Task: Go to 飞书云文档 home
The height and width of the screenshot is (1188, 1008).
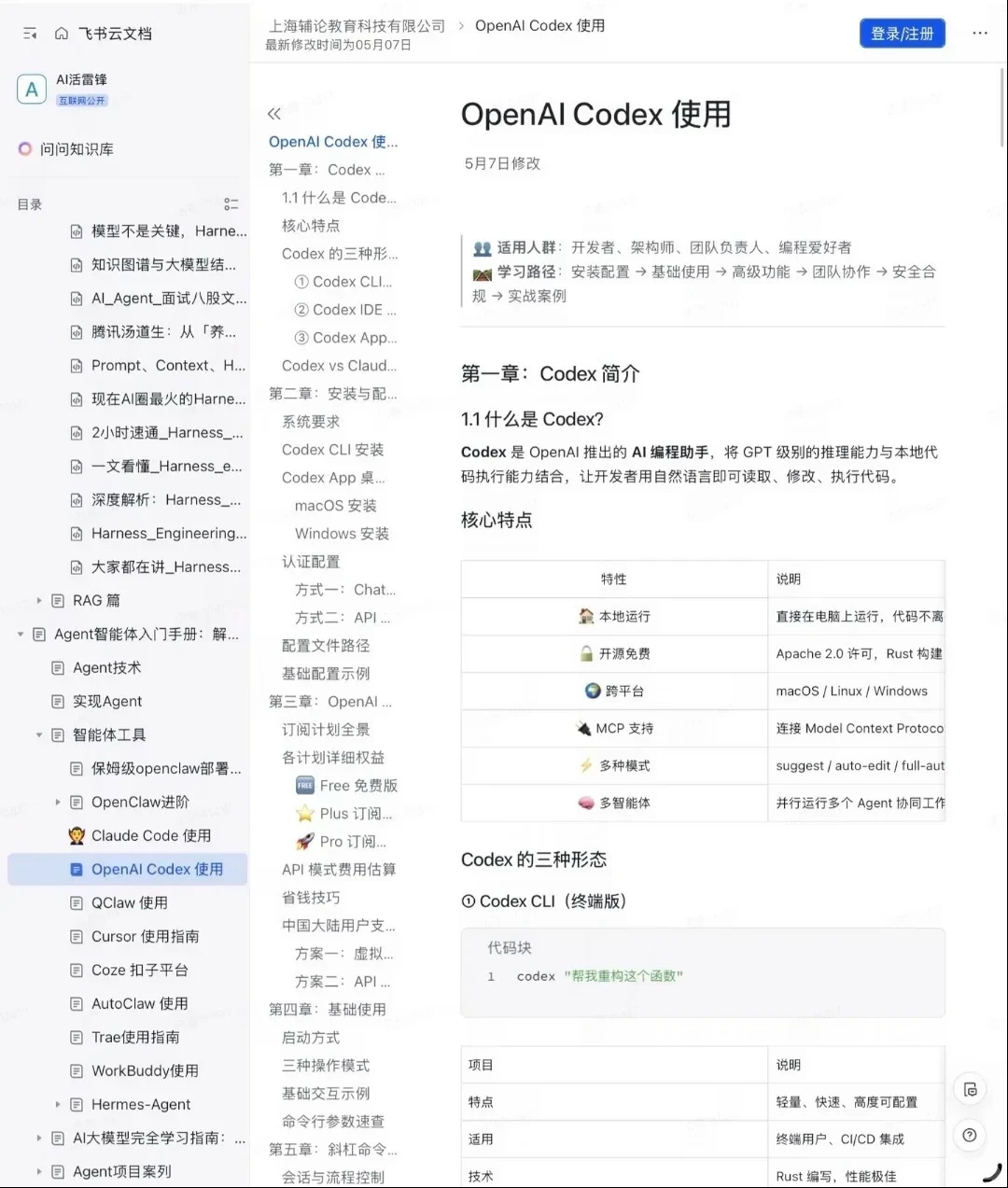Action: [104, 34]
